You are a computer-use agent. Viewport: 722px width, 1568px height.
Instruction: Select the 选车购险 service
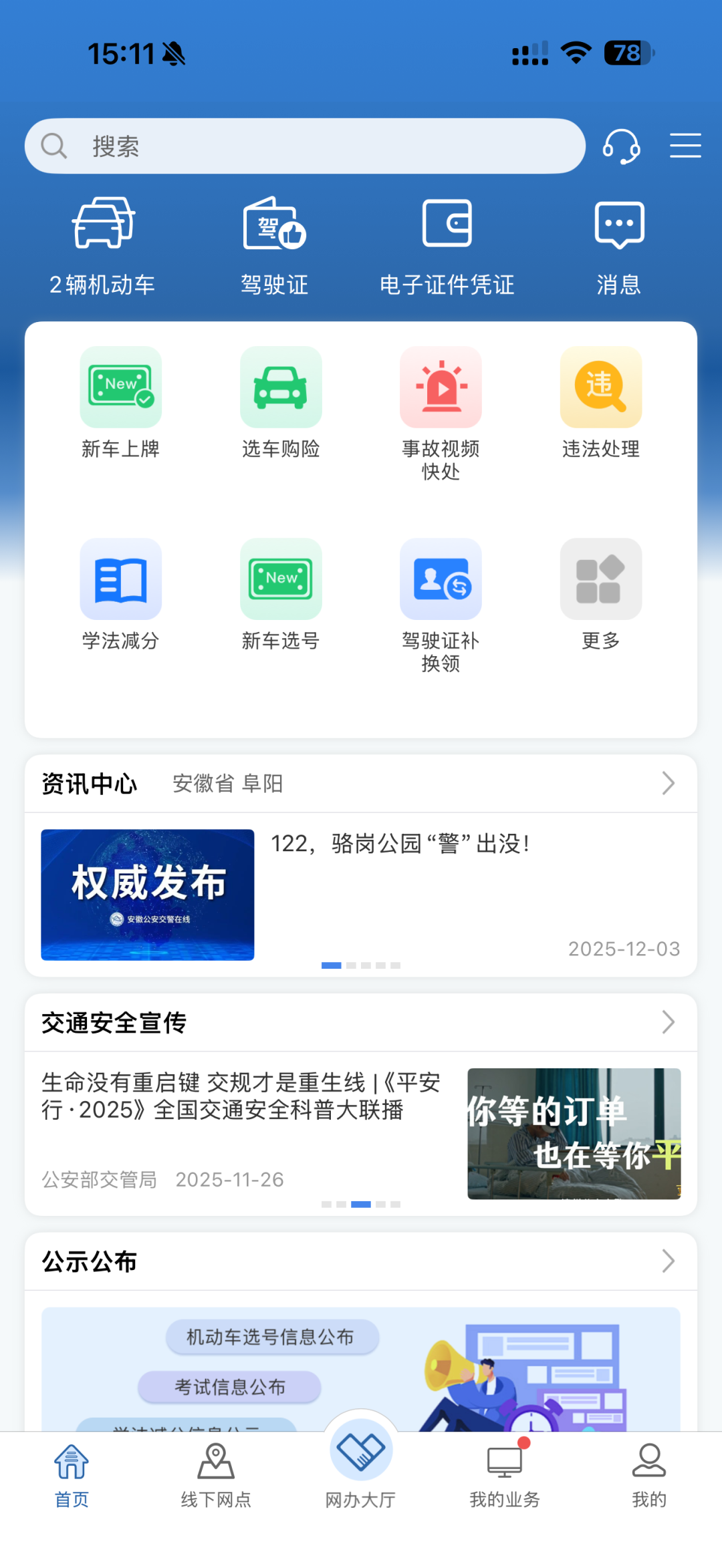click(281, 402)
